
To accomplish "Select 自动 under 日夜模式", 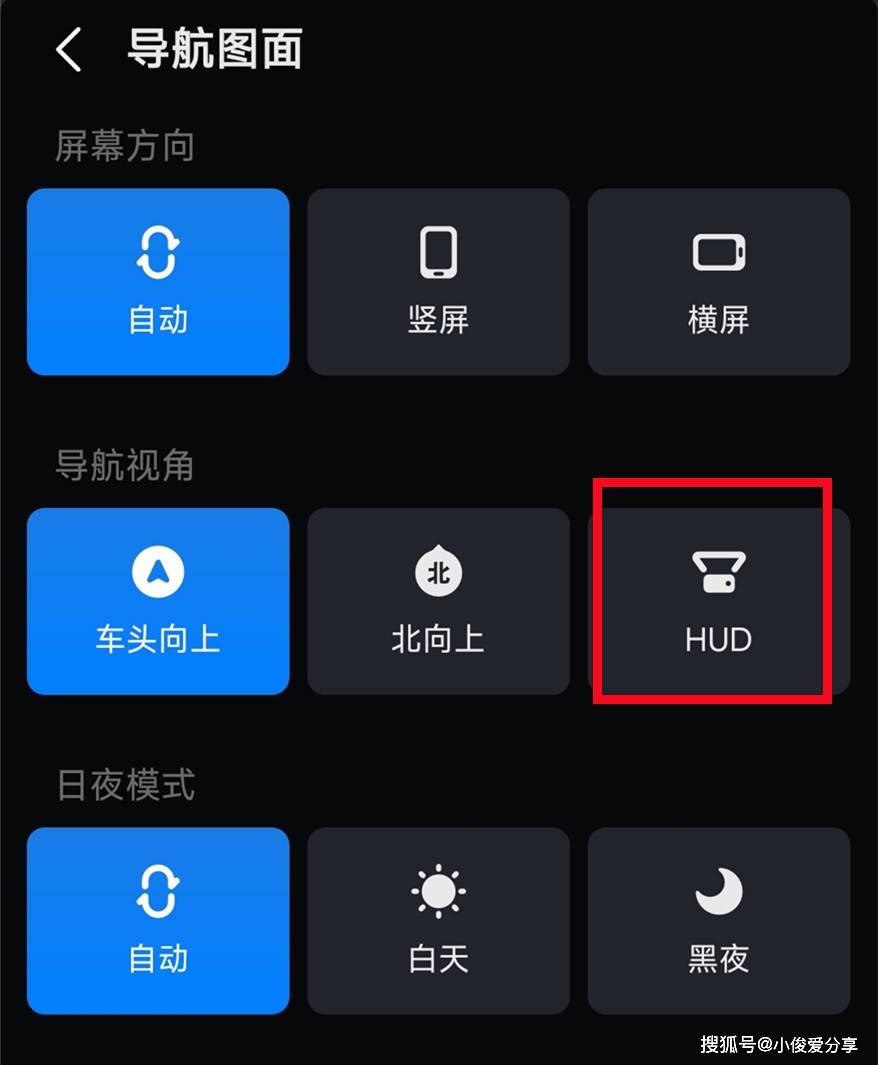I will click(x=158, y=921).
